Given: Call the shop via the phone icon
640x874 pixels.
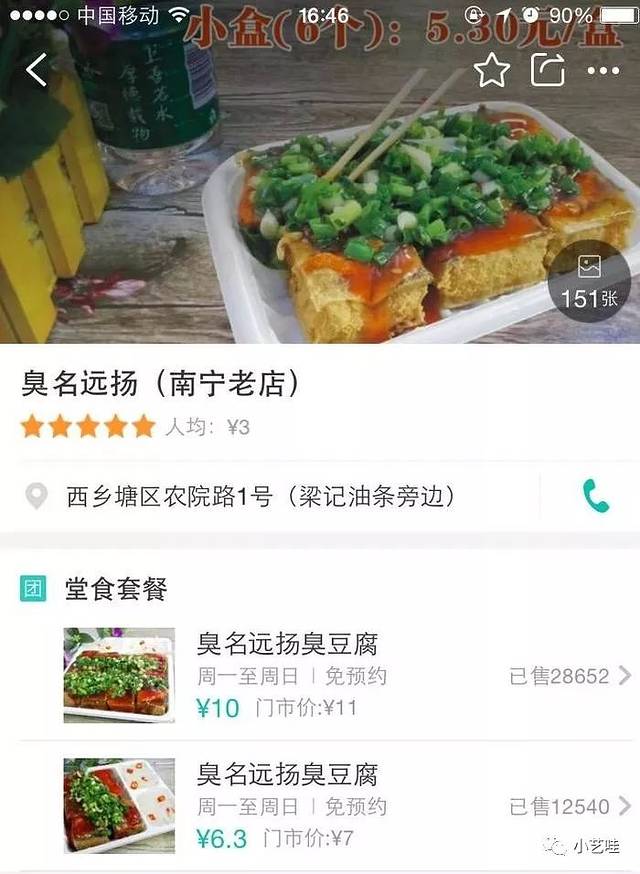Looking at the screenshot, I should [596, 496].
